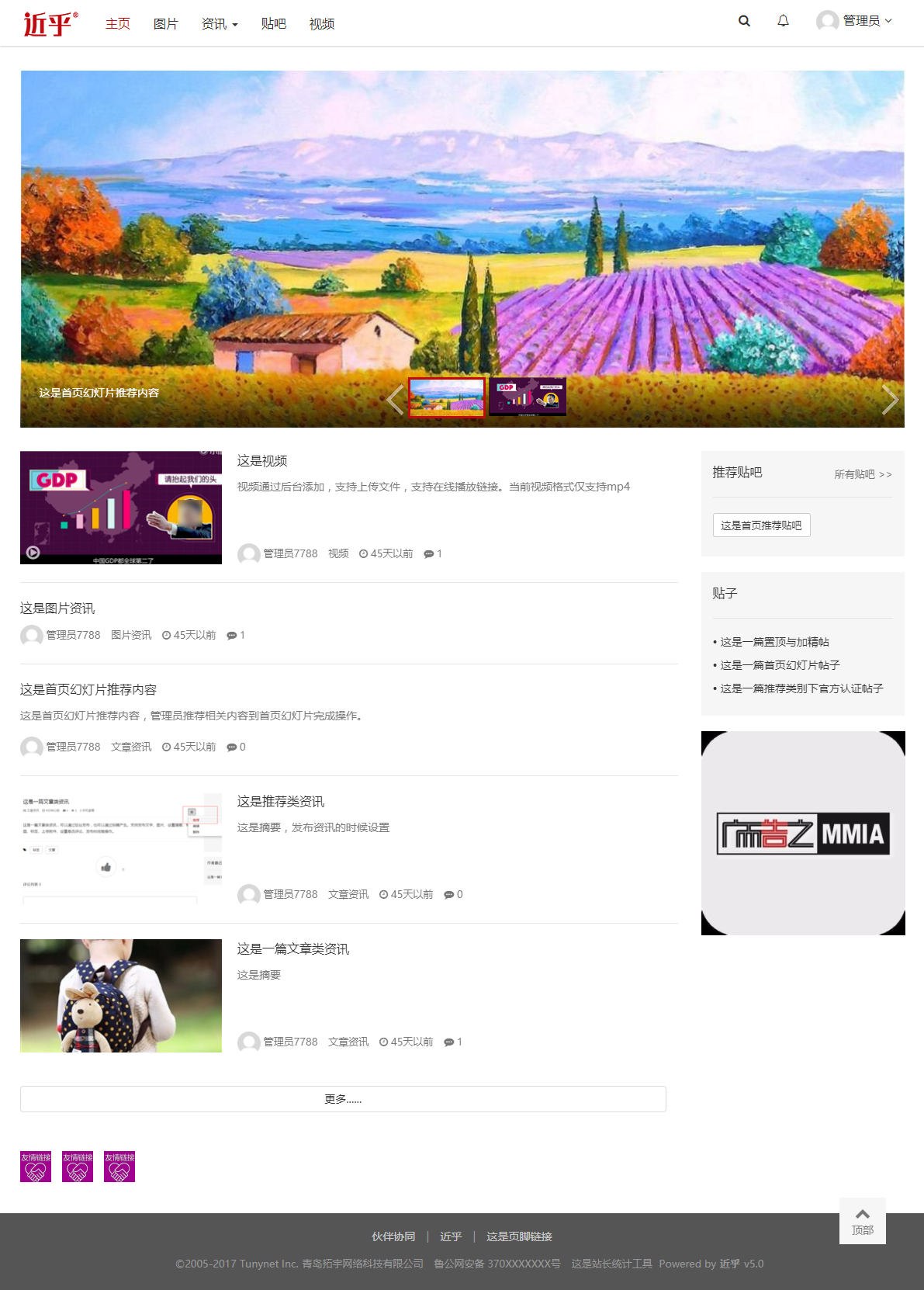Screen dimensions: 924x1290
Task: Select the GDP slide thumbnail
Action: [528, 397]
